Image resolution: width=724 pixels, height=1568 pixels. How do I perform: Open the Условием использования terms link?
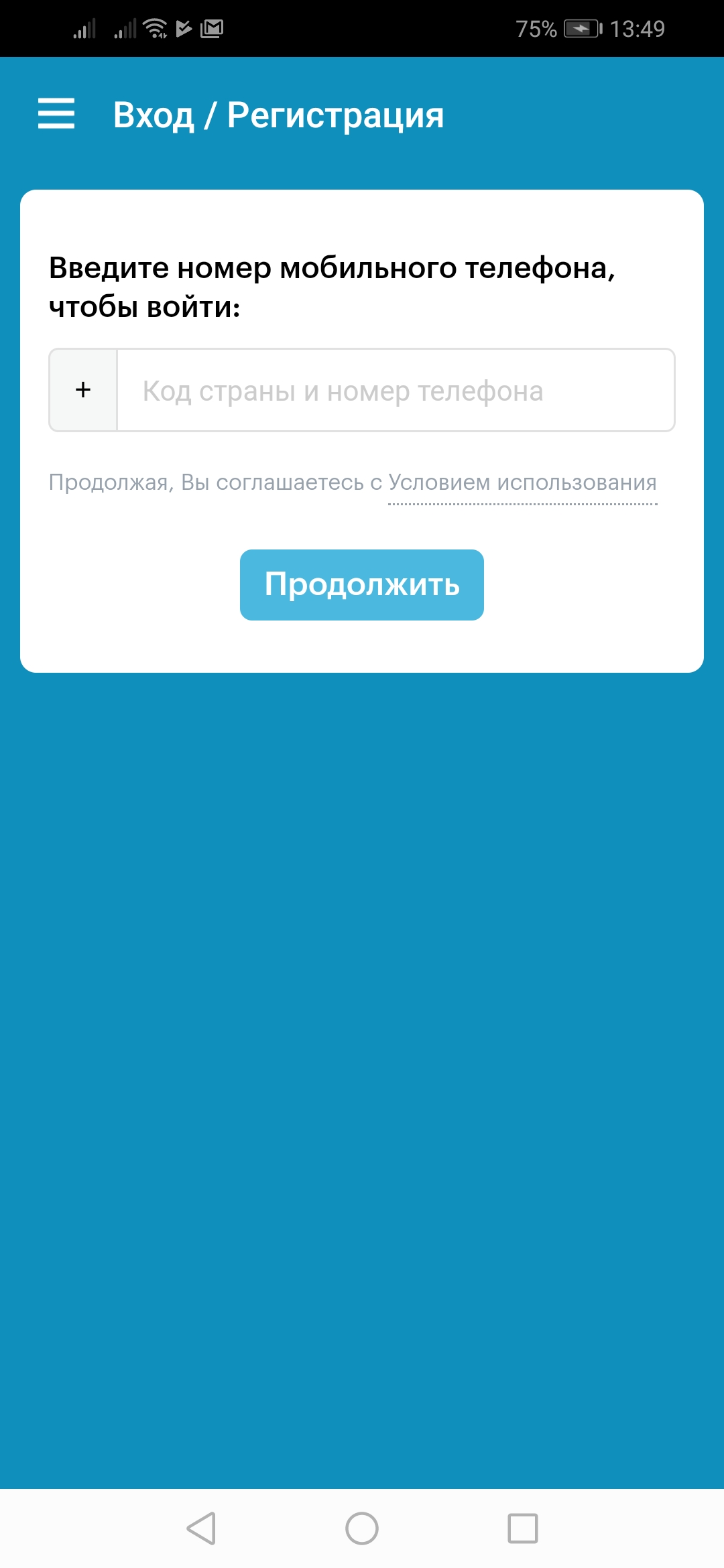(x=522, y=483)
